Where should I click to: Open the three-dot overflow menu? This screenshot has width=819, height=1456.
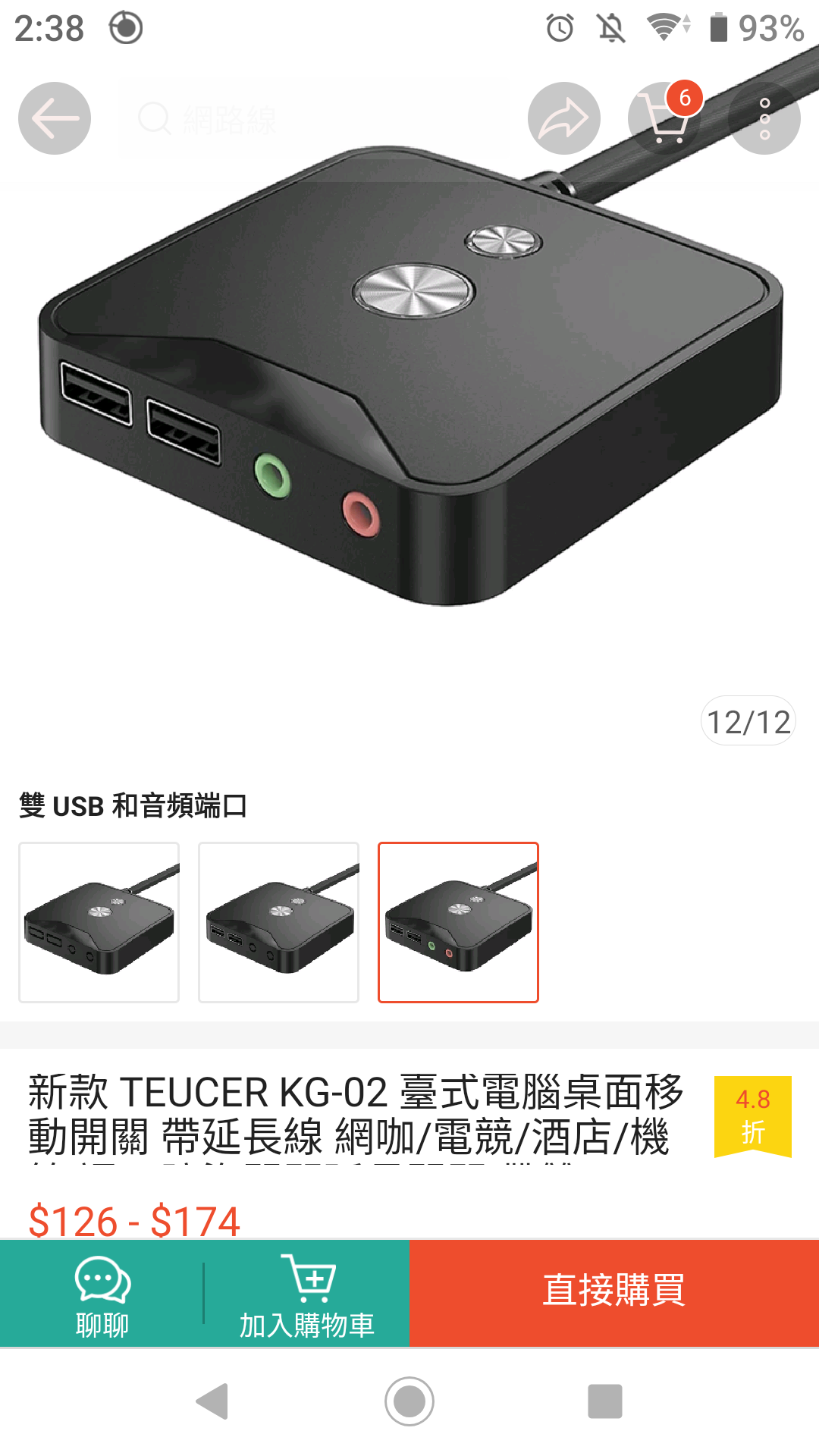coord(764,118)
